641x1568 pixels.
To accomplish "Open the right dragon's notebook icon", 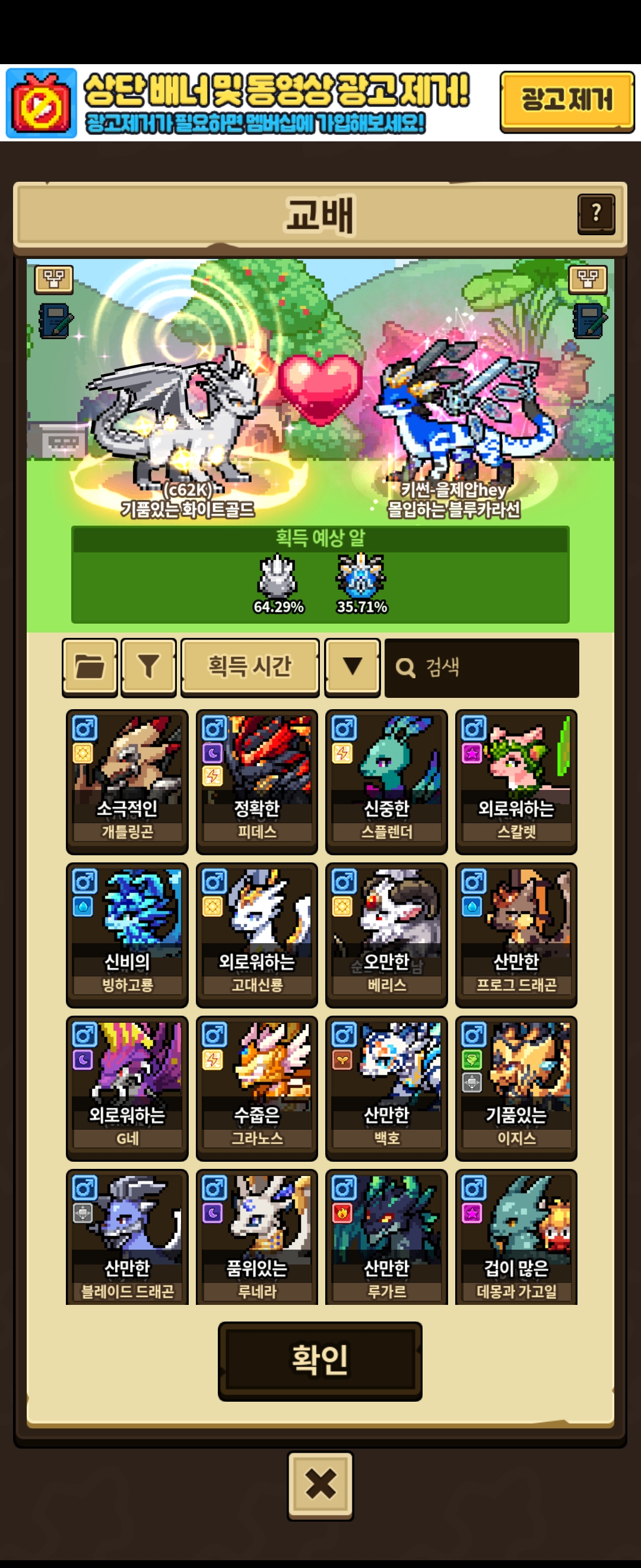I will click(589, 321).
